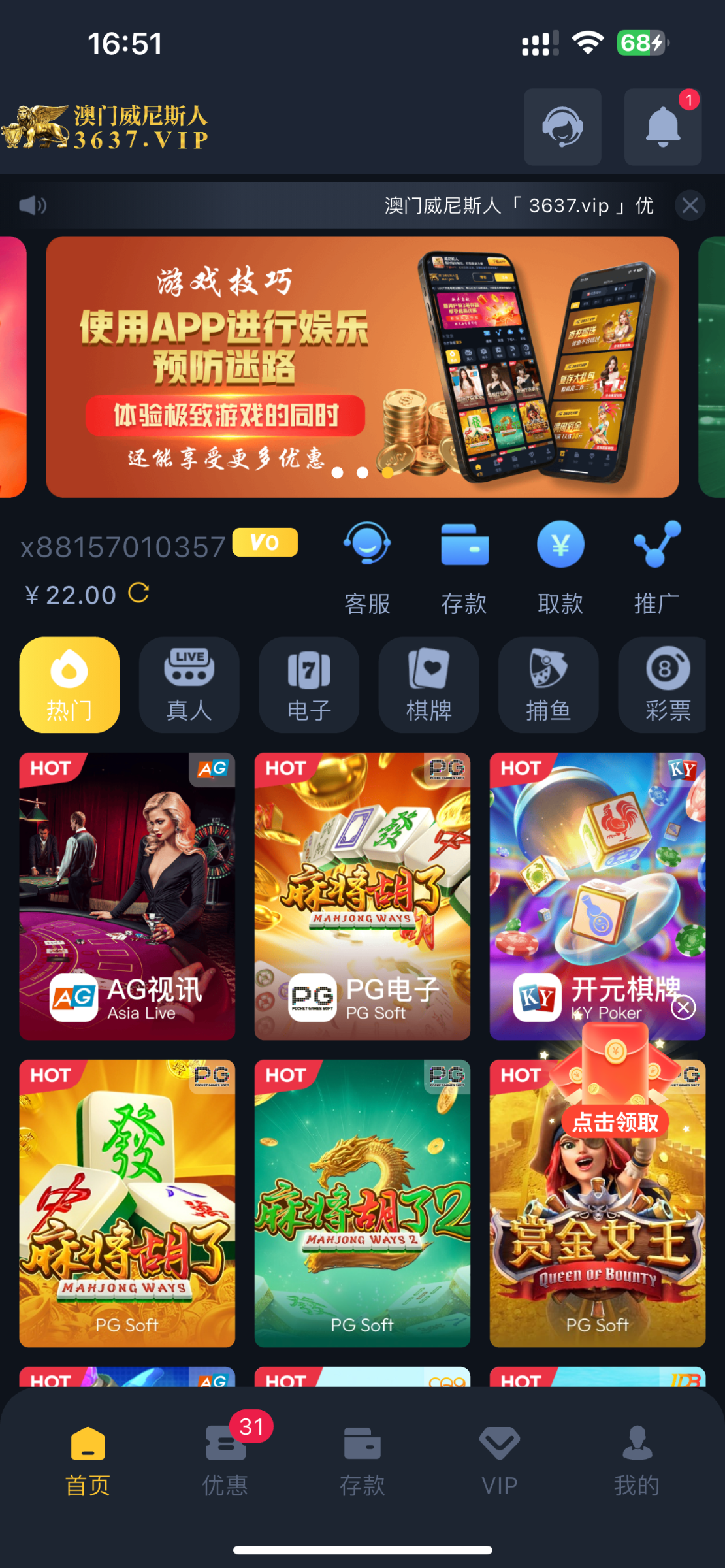Open the APP usage tips banner
725x1568 pixels.
pyautogui.click(x=362, y=367)
